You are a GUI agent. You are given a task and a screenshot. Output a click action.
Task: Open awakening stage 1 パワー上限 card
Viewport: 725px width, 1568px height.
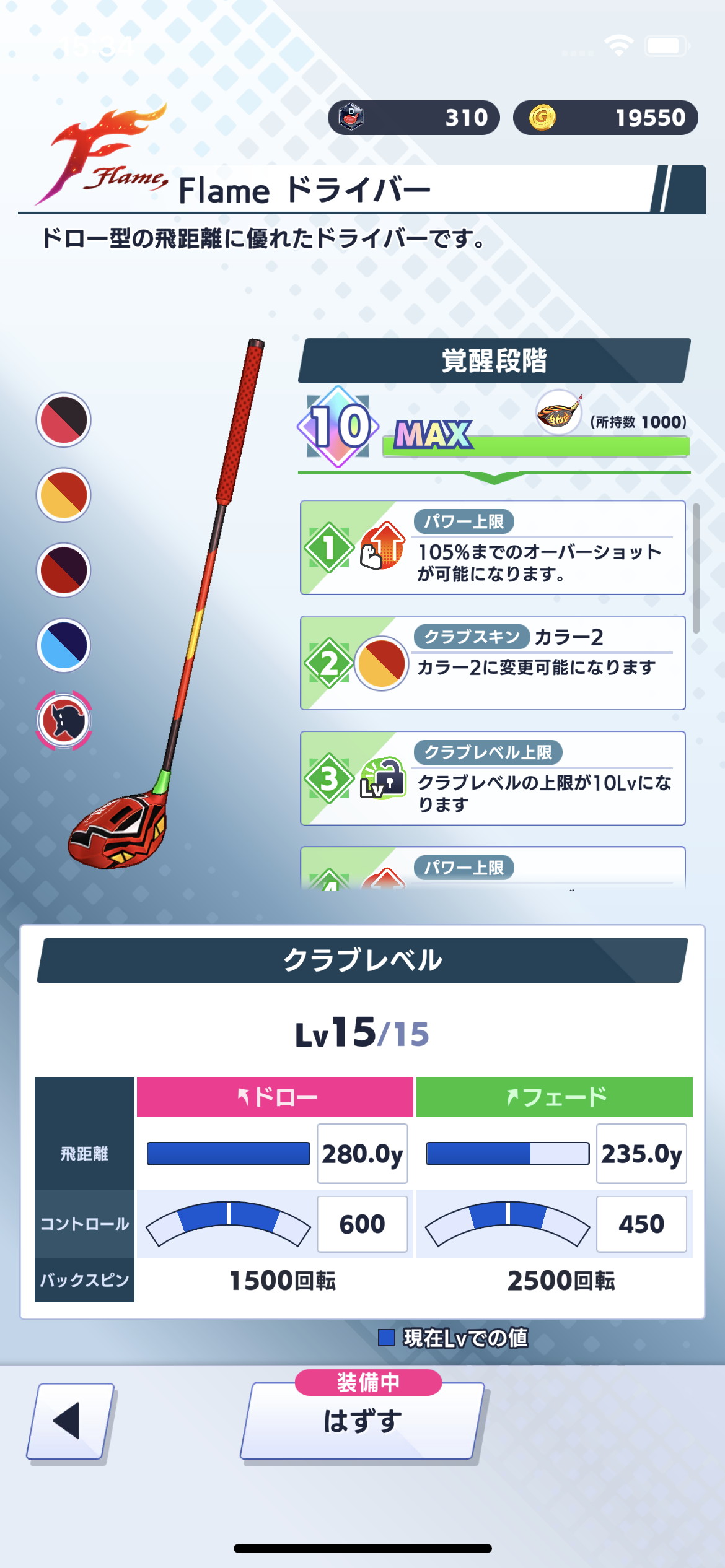coord(493,547)
